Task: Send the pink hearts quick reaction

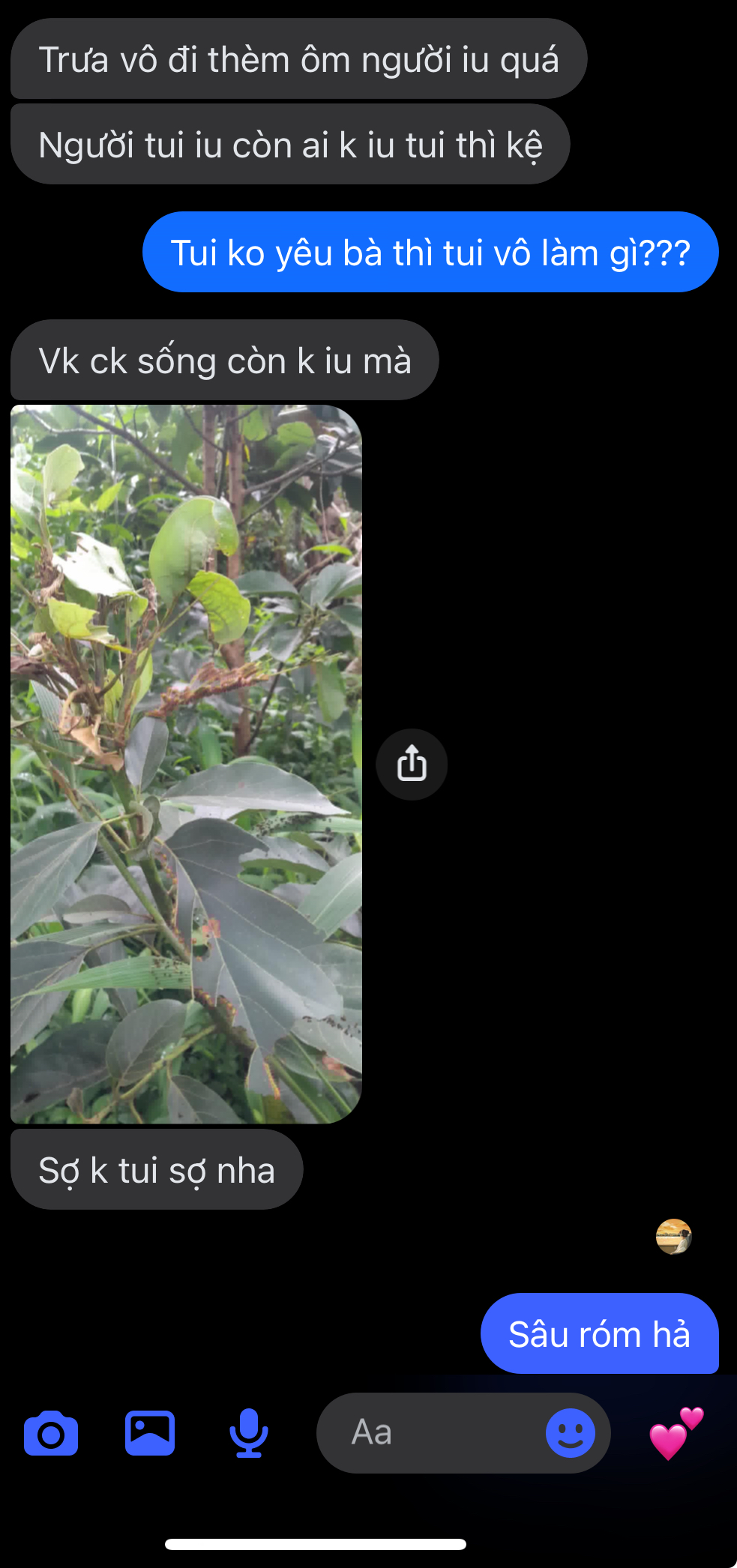Action: 675,1433
